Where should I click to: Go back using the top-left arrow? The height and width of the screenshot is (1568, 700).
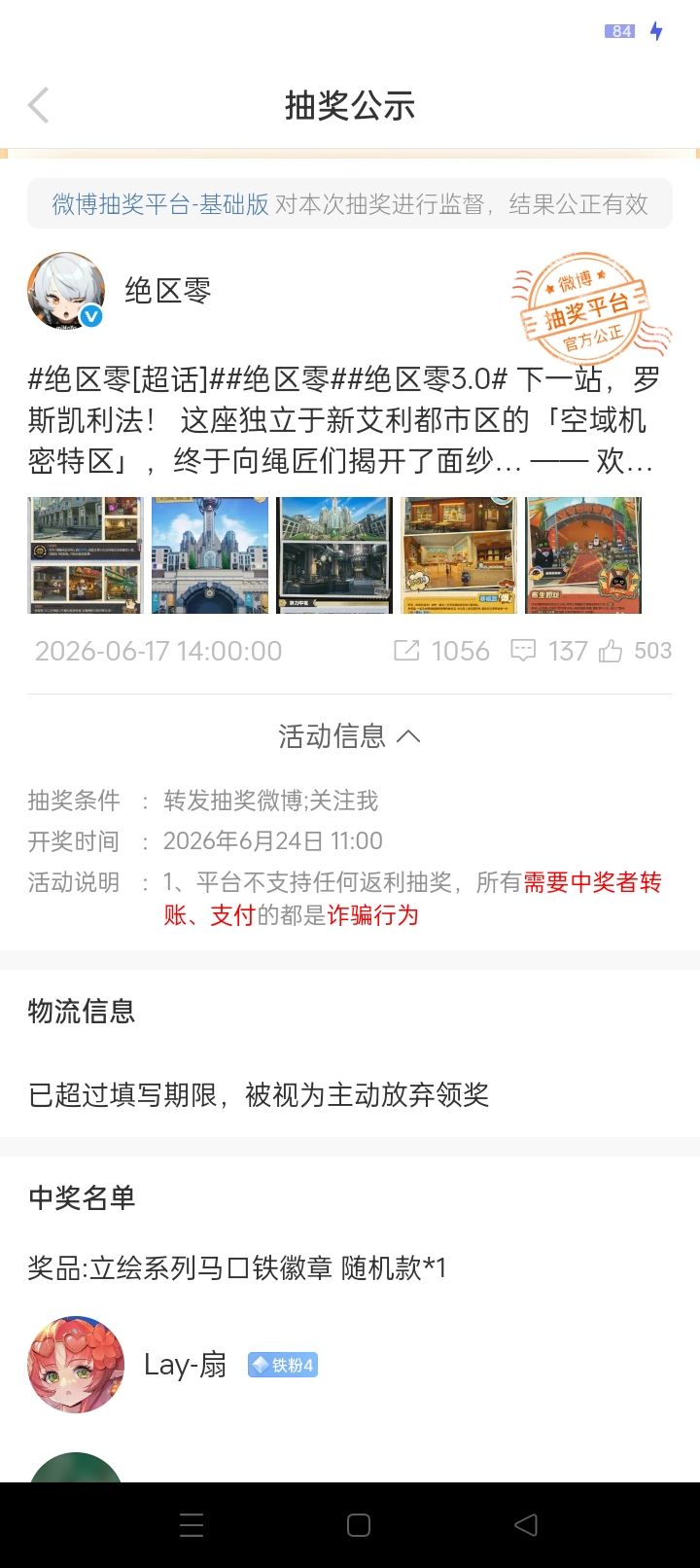[39, 105]
